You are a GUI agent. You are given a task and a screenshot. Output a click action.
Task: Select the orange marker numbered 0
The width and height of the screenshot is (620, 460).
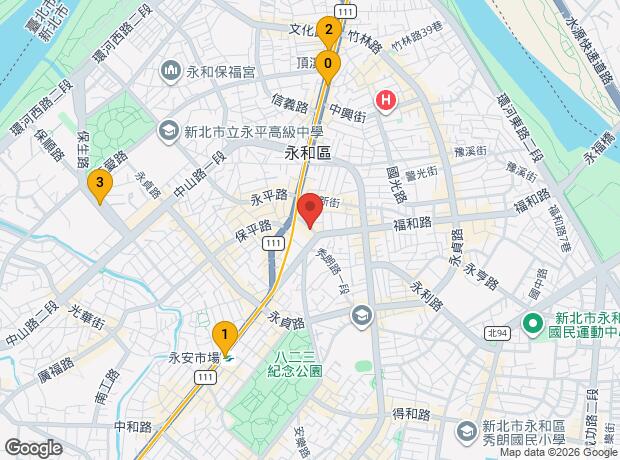point(328,66)
